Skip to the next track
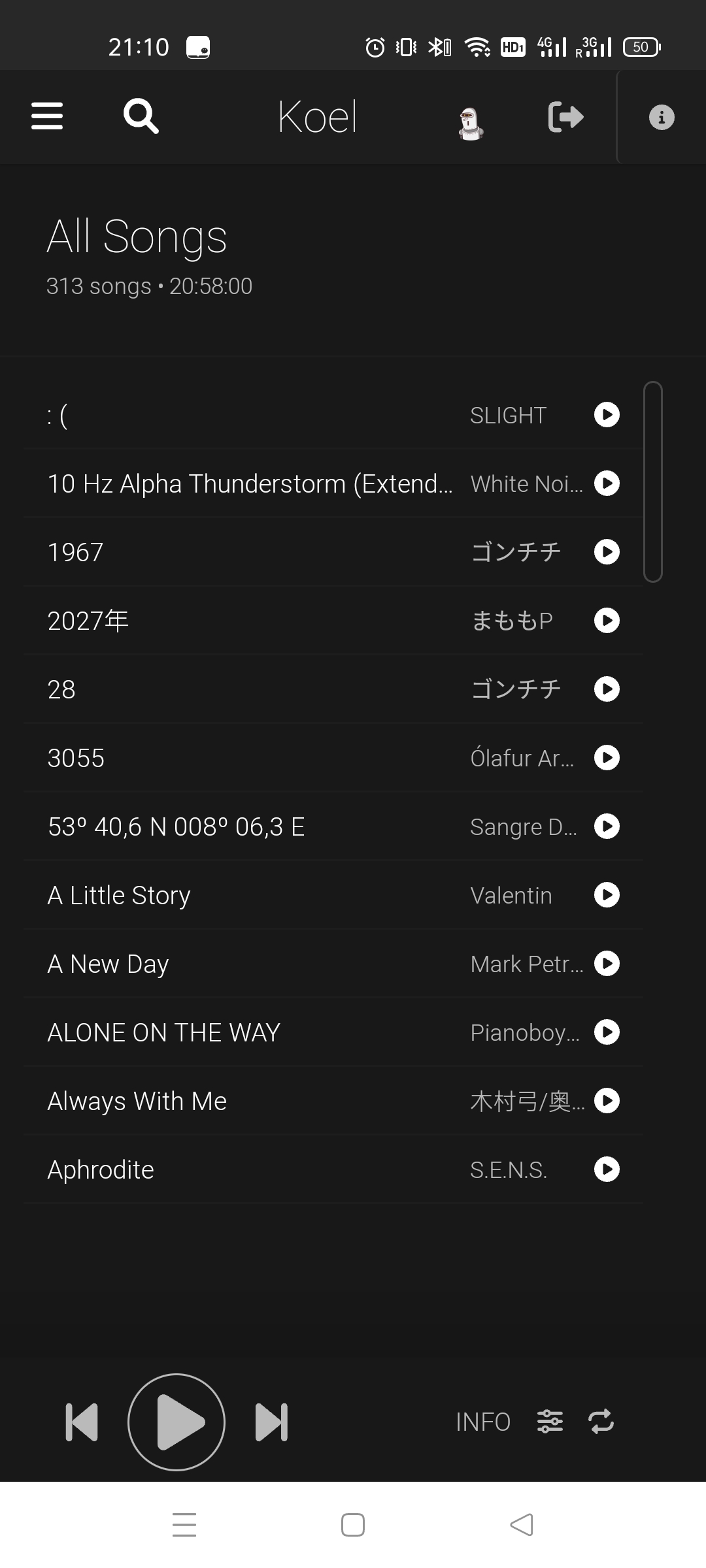This screenshot has width=706, height=1568. [x=271, y=1422]
